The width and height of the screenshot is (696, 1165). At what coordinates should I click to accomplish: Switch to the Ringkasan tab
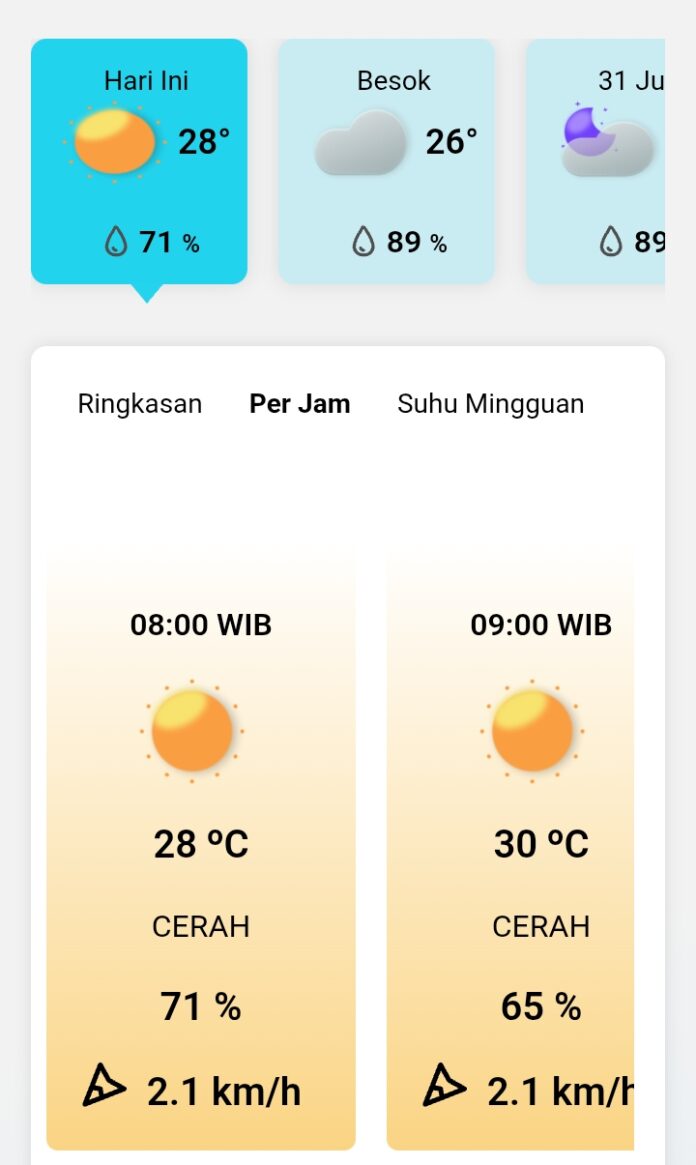pyautogui.click(x=140, y=404)
